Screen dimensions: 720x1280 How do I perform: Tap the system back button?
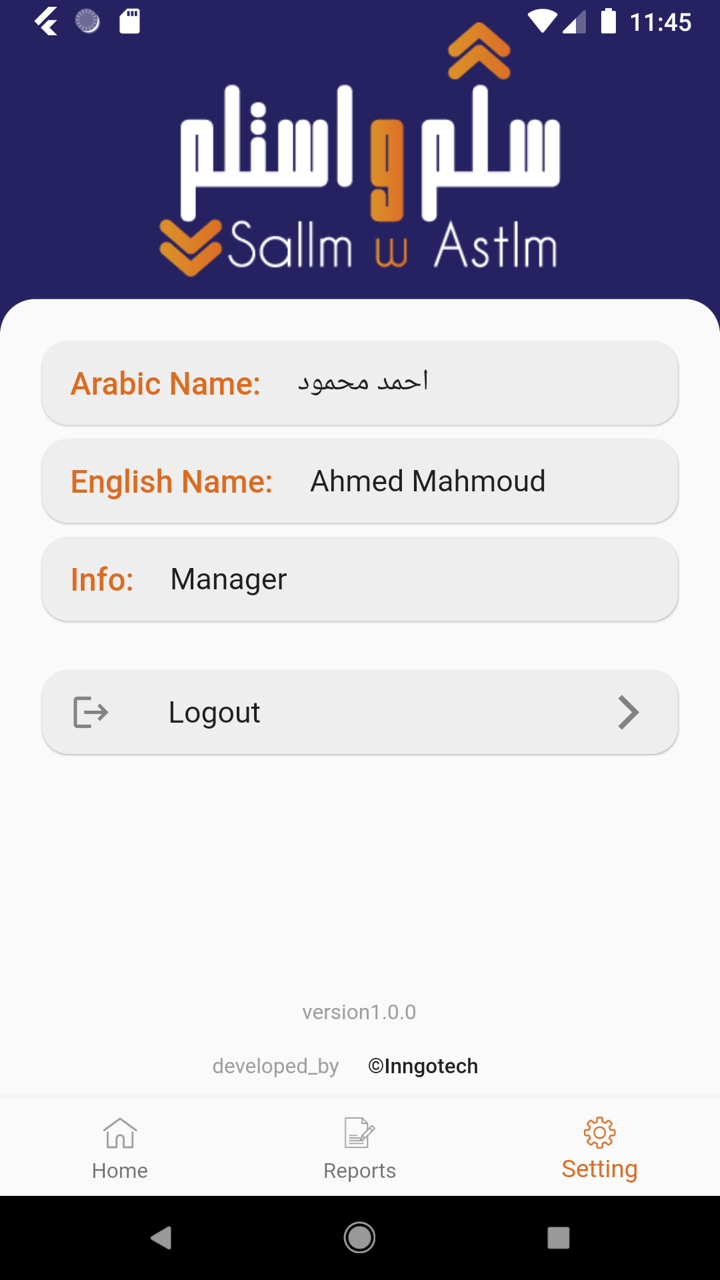click(161, 1238)
